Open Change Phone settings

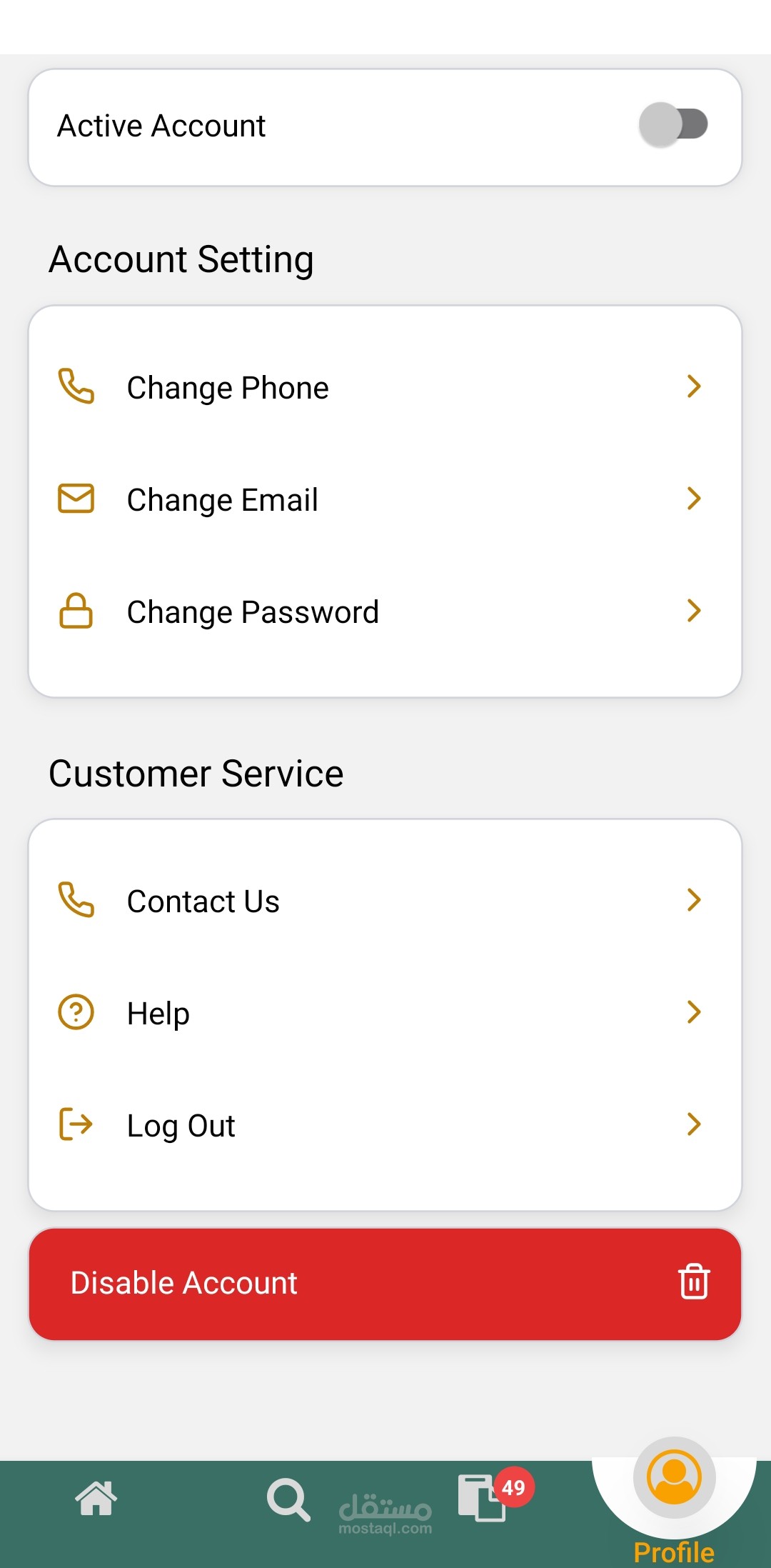[x=385, y=387]
